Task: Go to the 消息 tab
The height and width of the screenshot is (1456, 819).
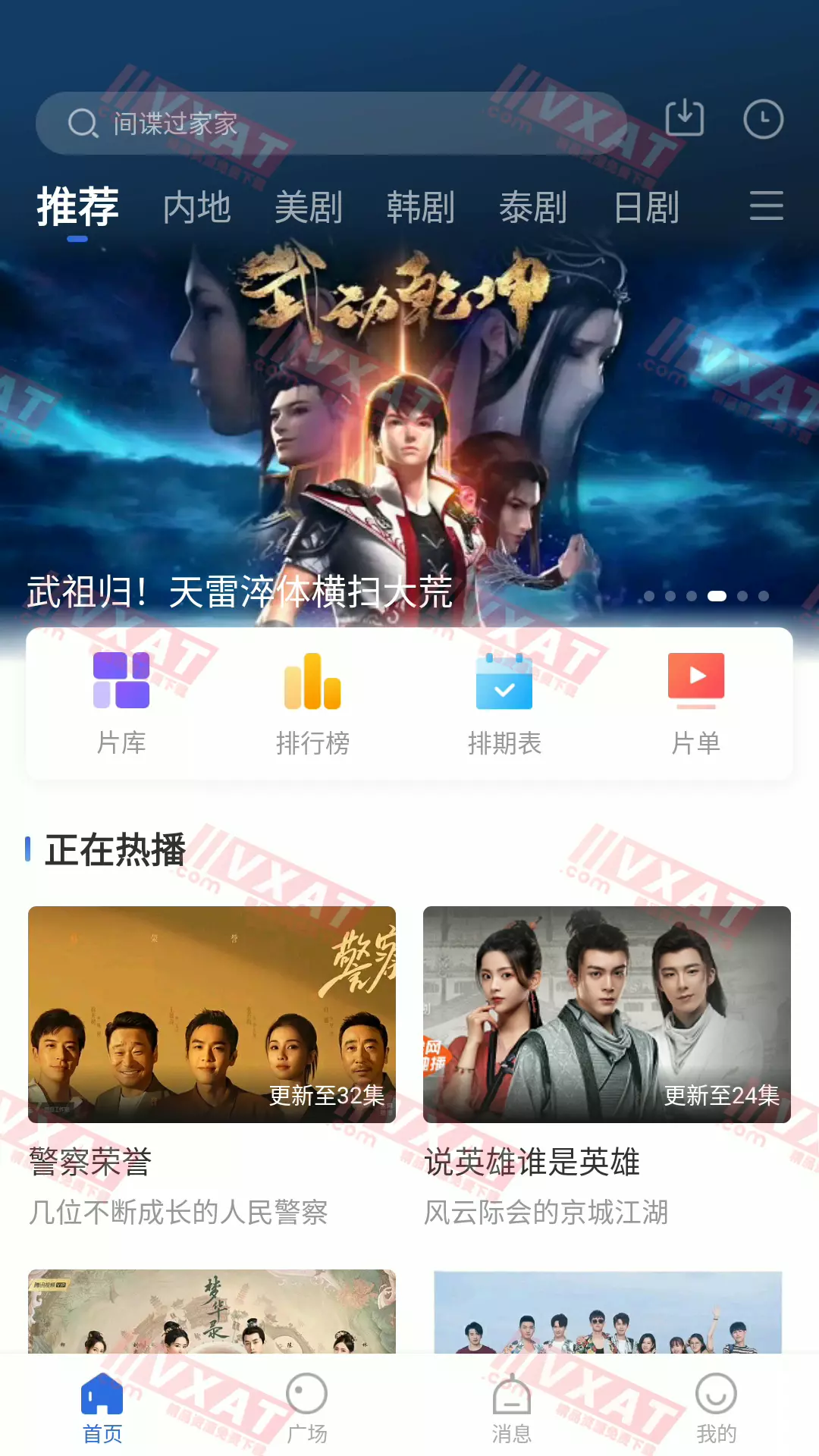Action: [x=512, y=1408]
